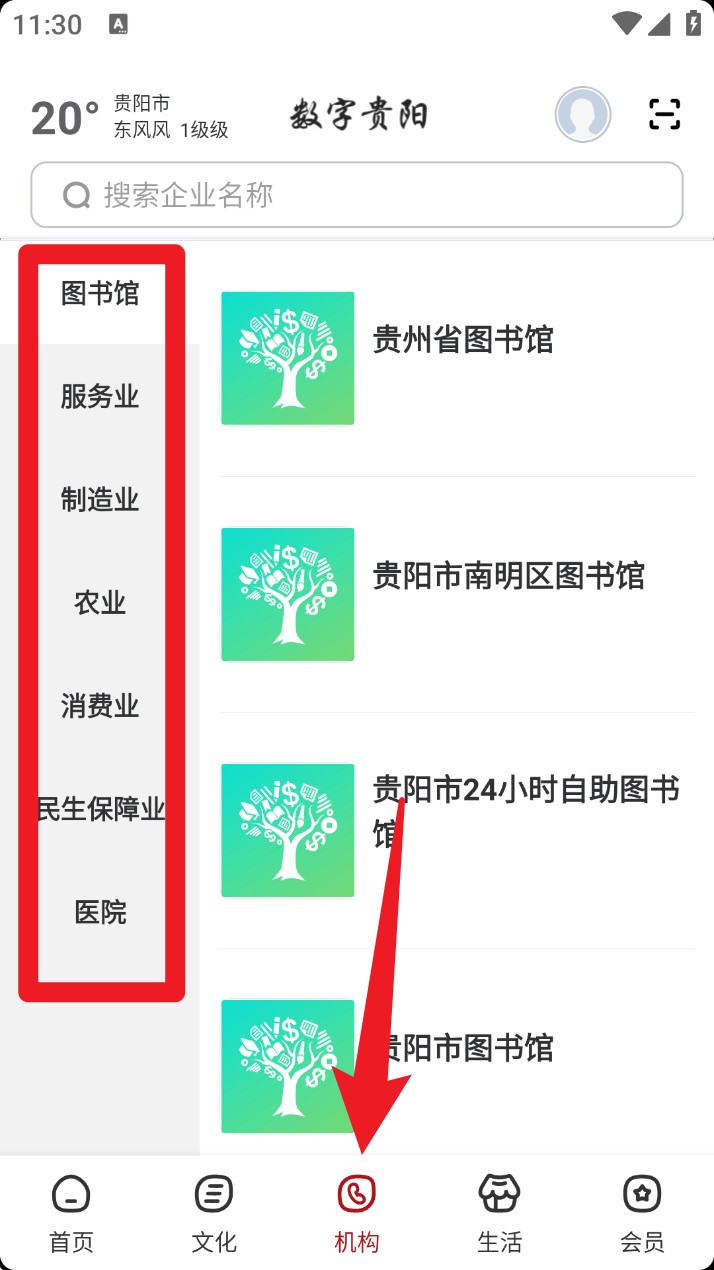Open the 机构 tab
714x1270 pixels.
357,1213
